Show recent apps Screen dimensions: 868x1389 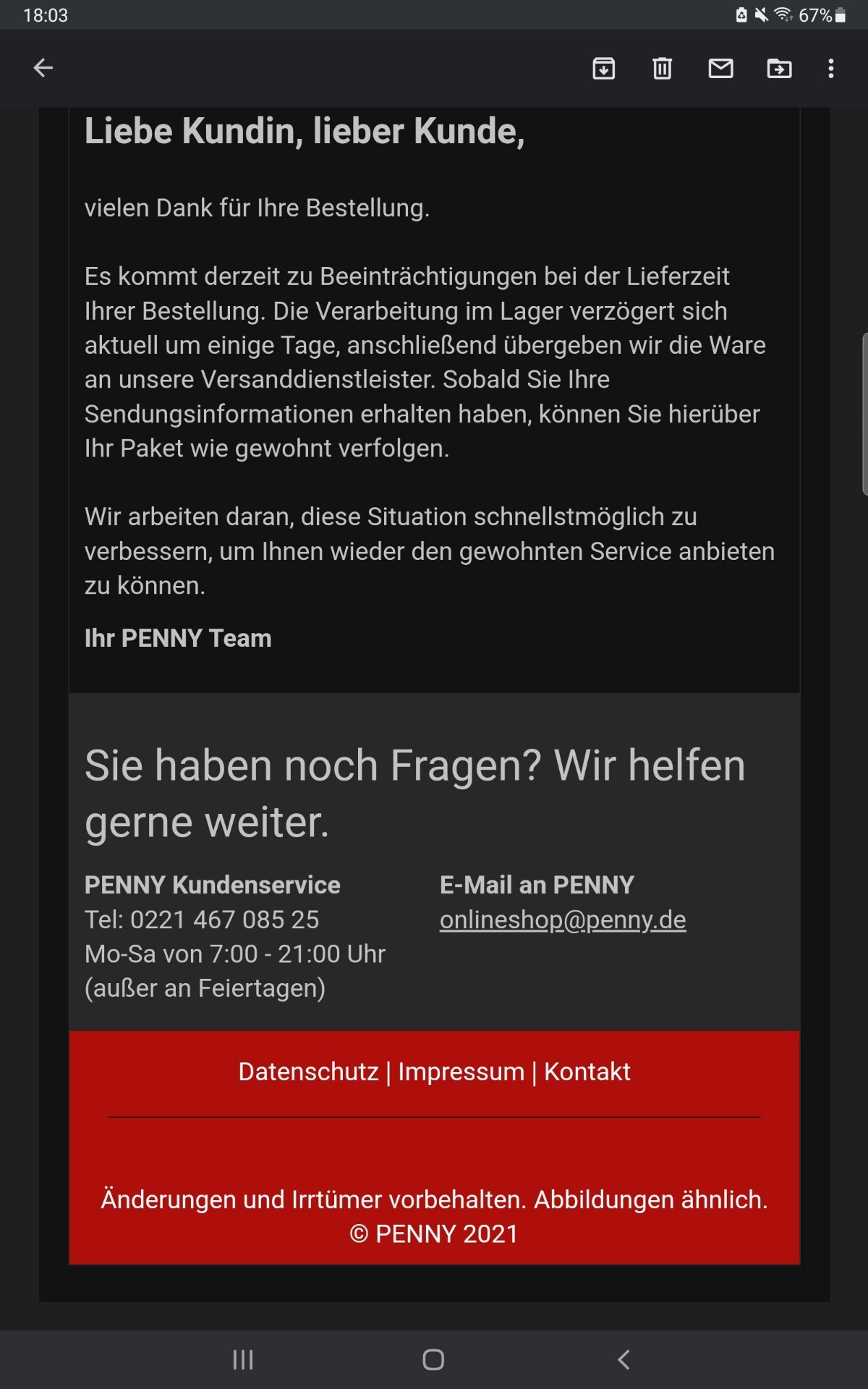pos(243,1359)
